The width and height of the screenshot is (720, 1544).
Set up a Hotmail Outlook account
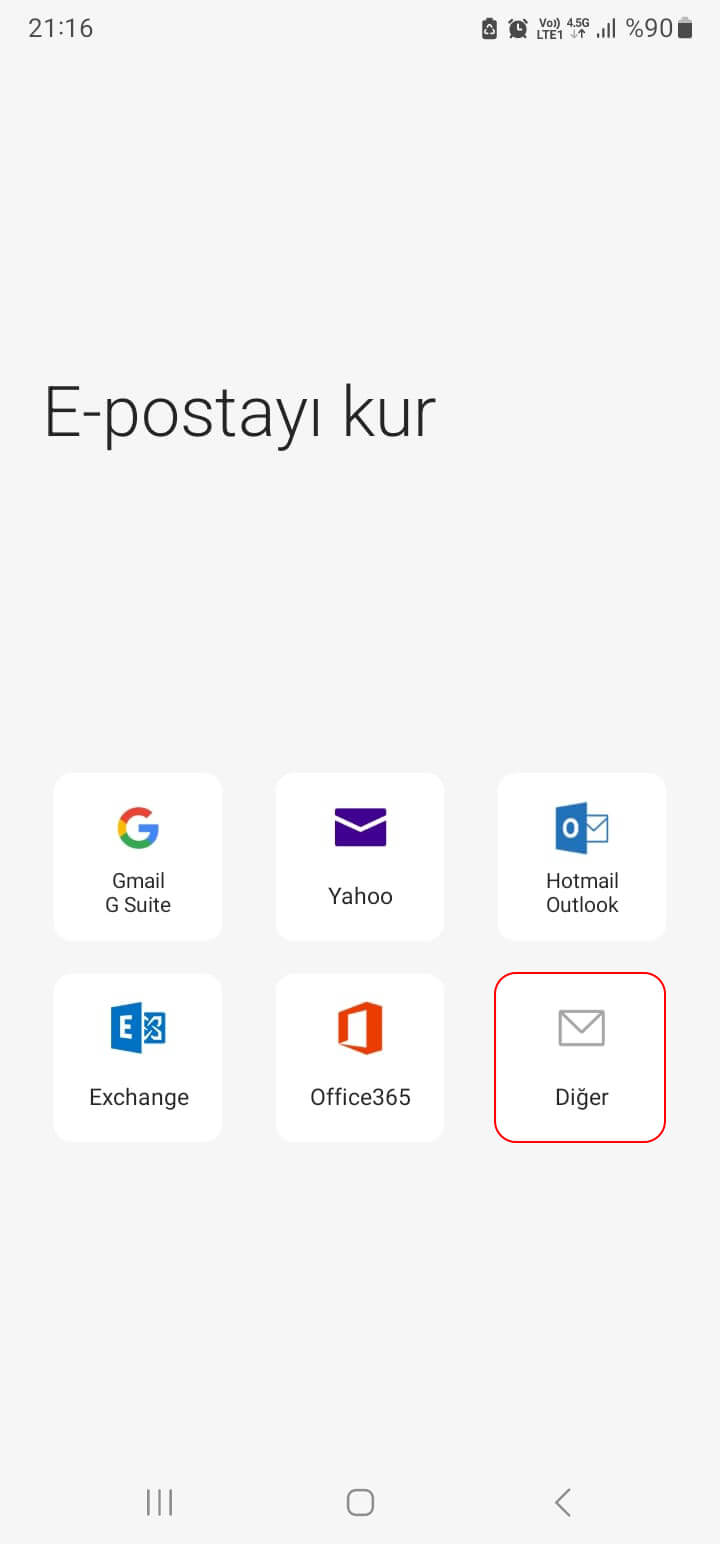pyautogui.click(x=582, y=857)
